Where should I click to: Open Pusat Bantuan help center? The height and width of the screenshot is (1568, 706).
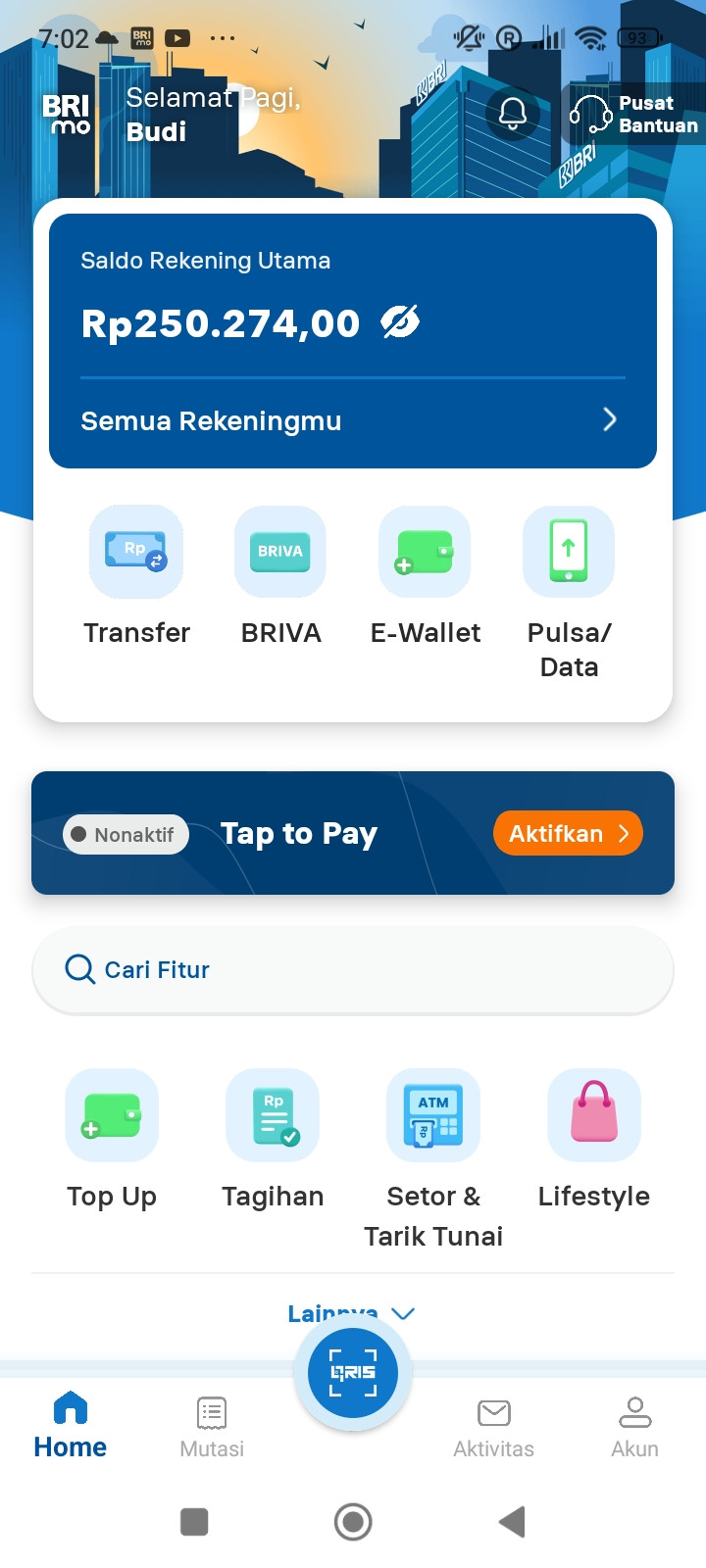tap(634, 115)
